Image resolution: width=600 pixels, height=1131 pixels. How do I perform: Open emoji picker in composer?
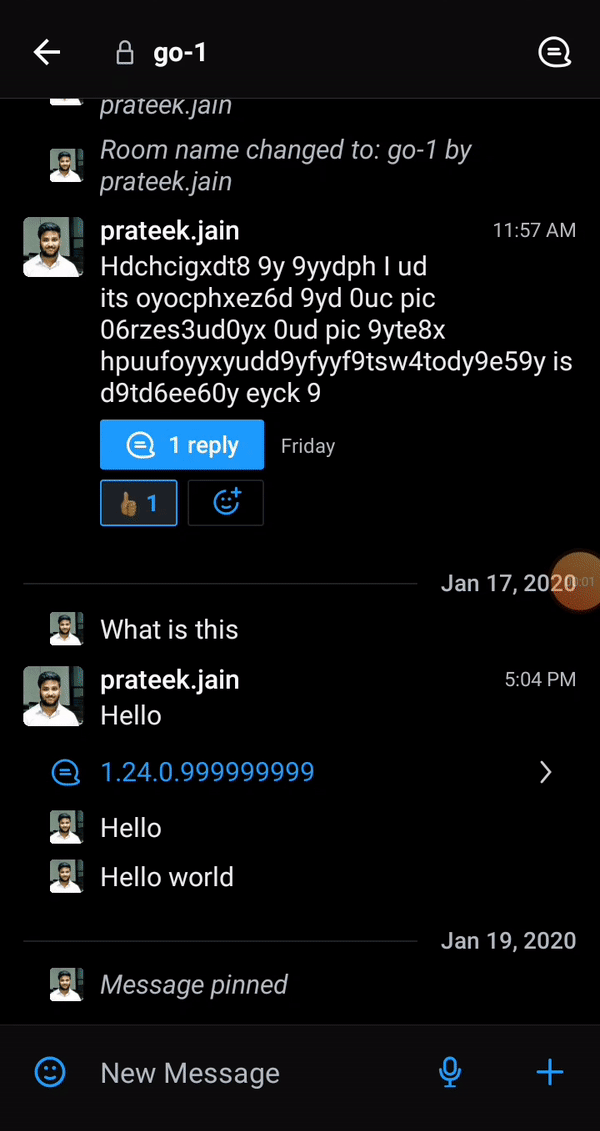[x=50, y=1073]
